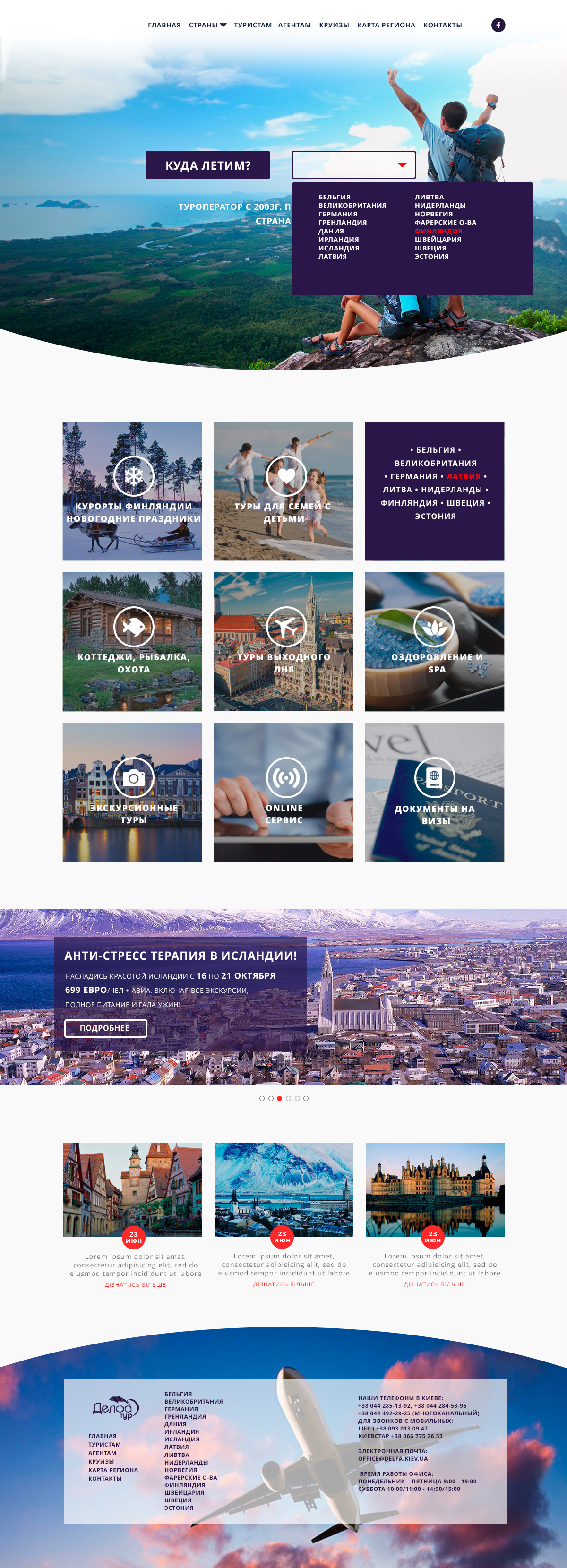Screen dimensions: 567x1568
Task: Go to ТУРИСТАМ page
Action: (x=252, y=25)
